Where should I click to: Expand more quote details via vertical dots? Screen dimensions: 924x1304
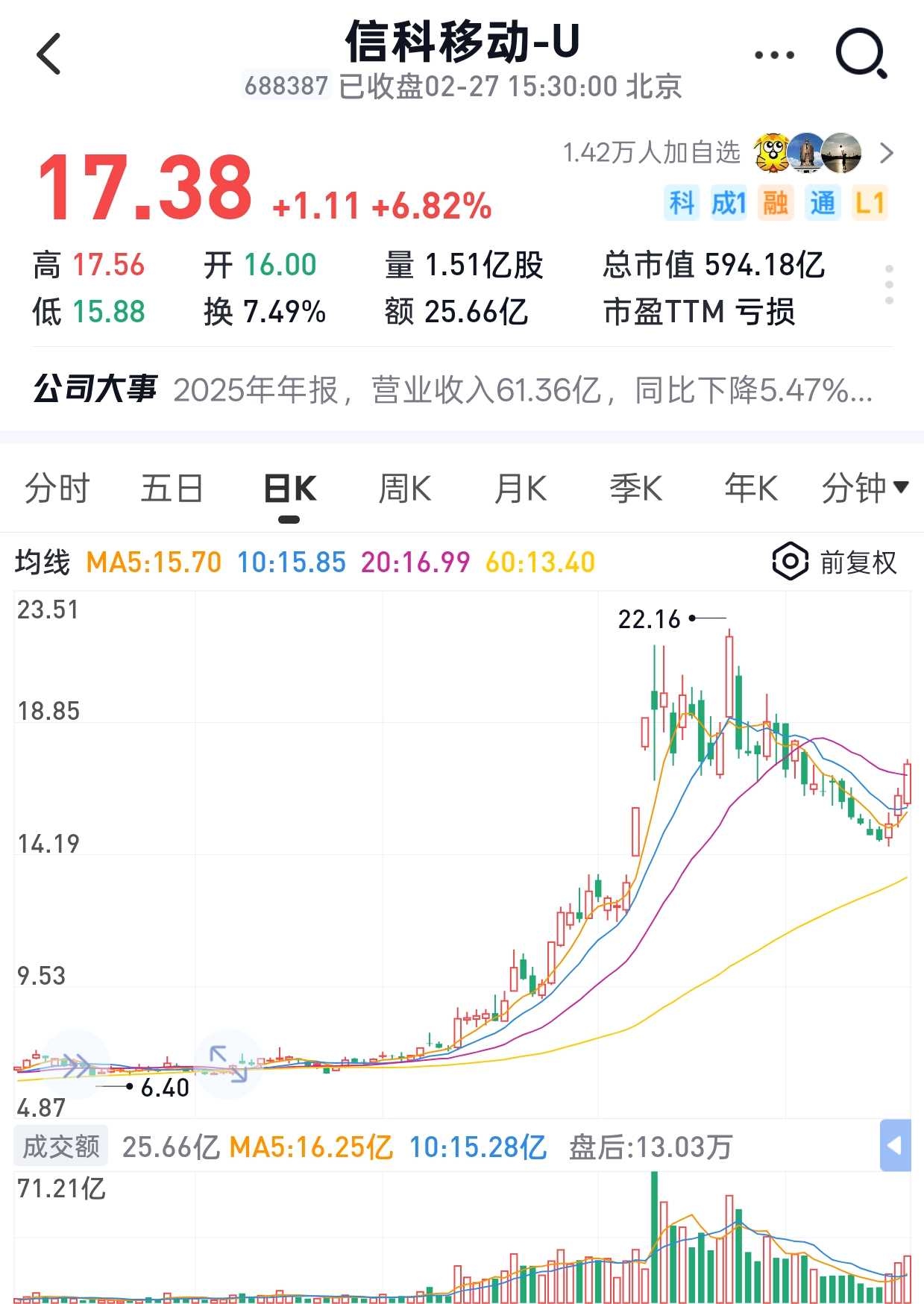(889, 284)
